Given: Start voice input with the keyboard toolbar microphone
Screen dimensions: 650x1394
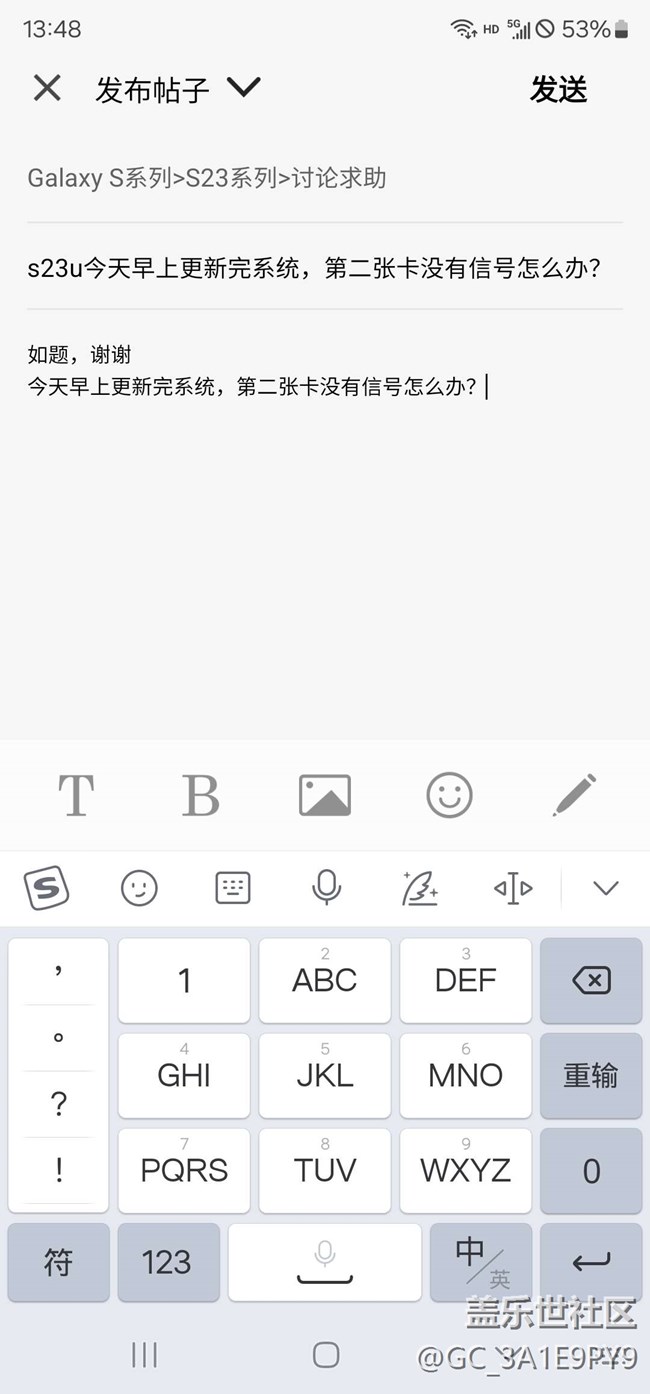Looking at the screenshot, I should click(326, 888).
